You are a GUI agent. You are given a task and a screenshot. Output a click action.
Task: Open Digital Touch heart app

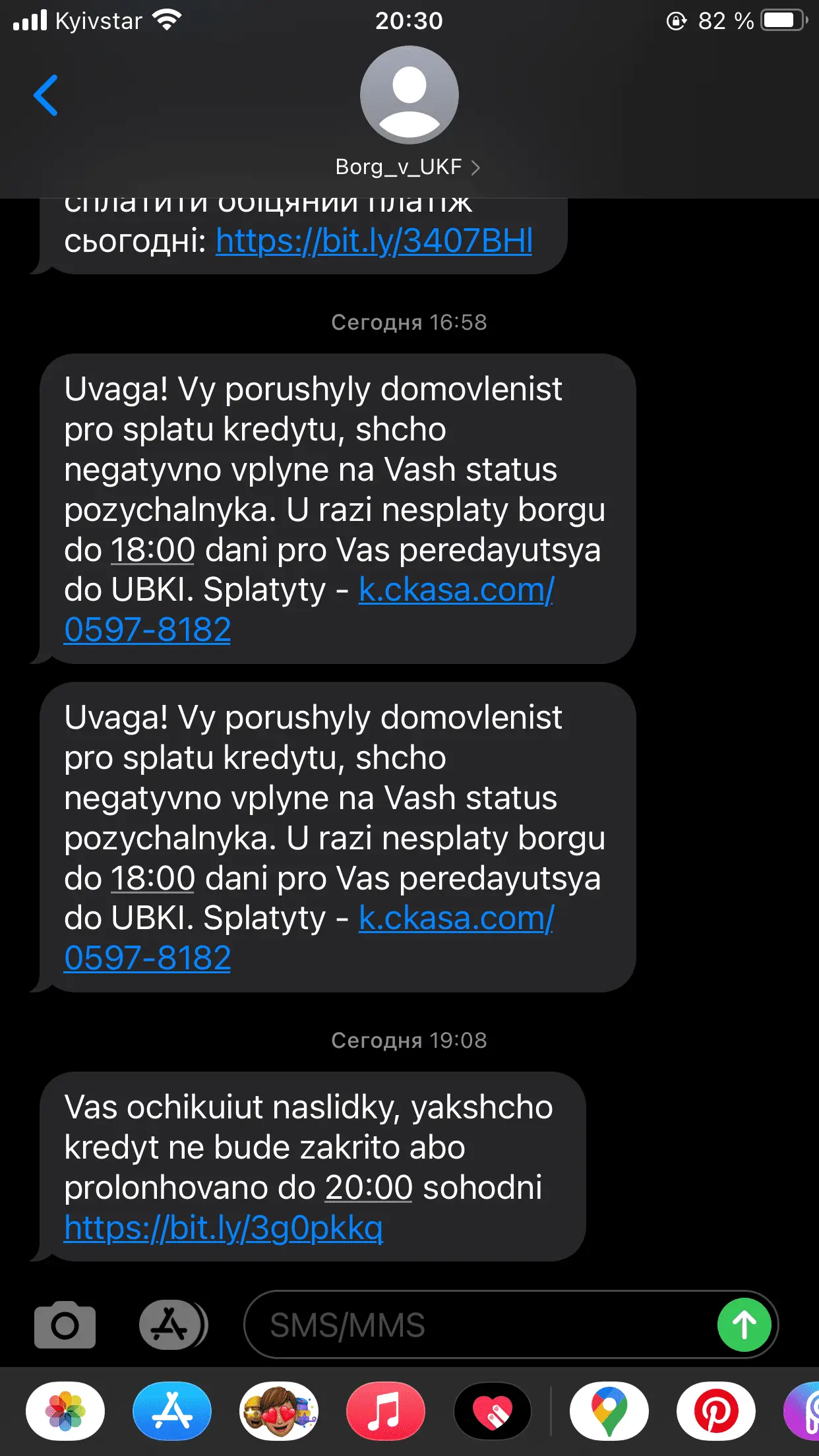point(493,1411)
